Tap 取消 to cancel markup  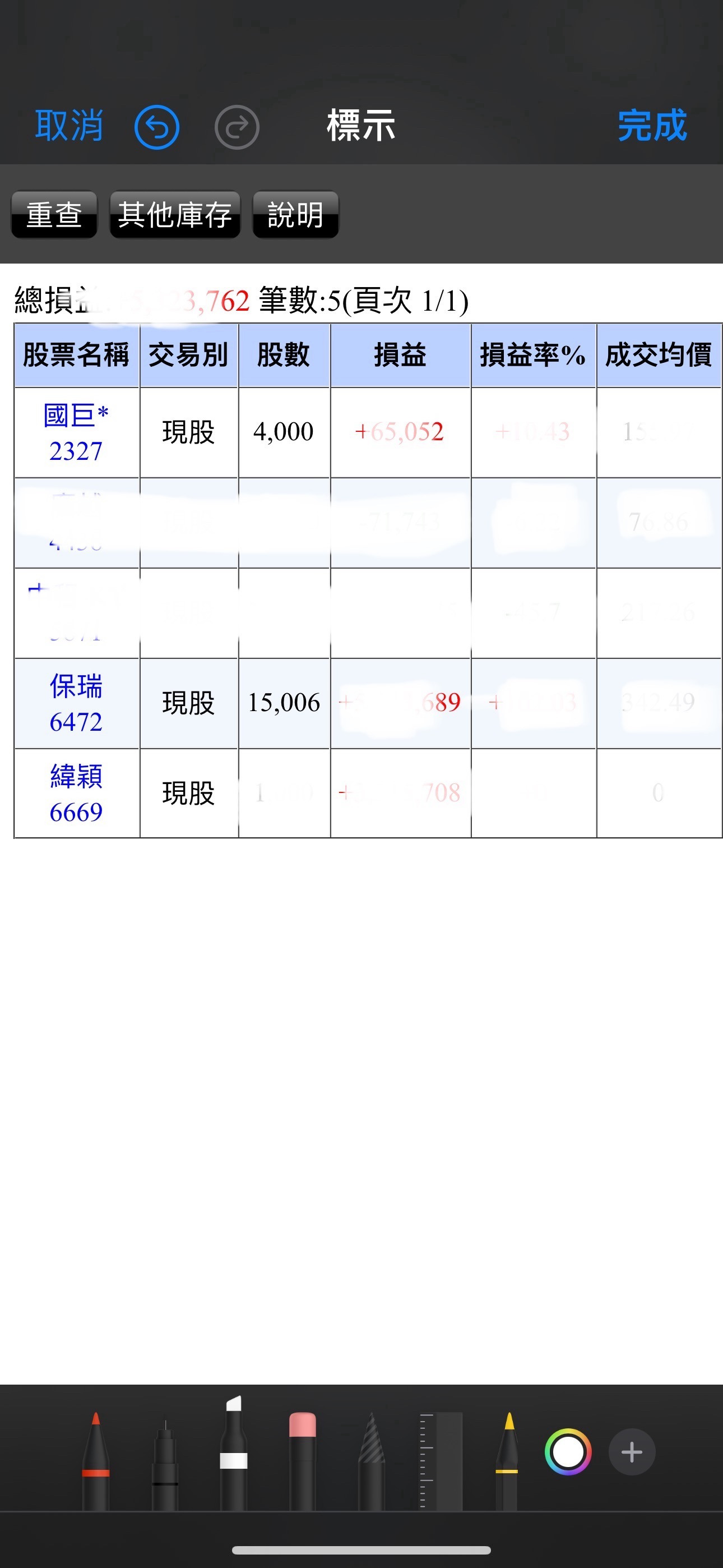click(x=69, y=126)
